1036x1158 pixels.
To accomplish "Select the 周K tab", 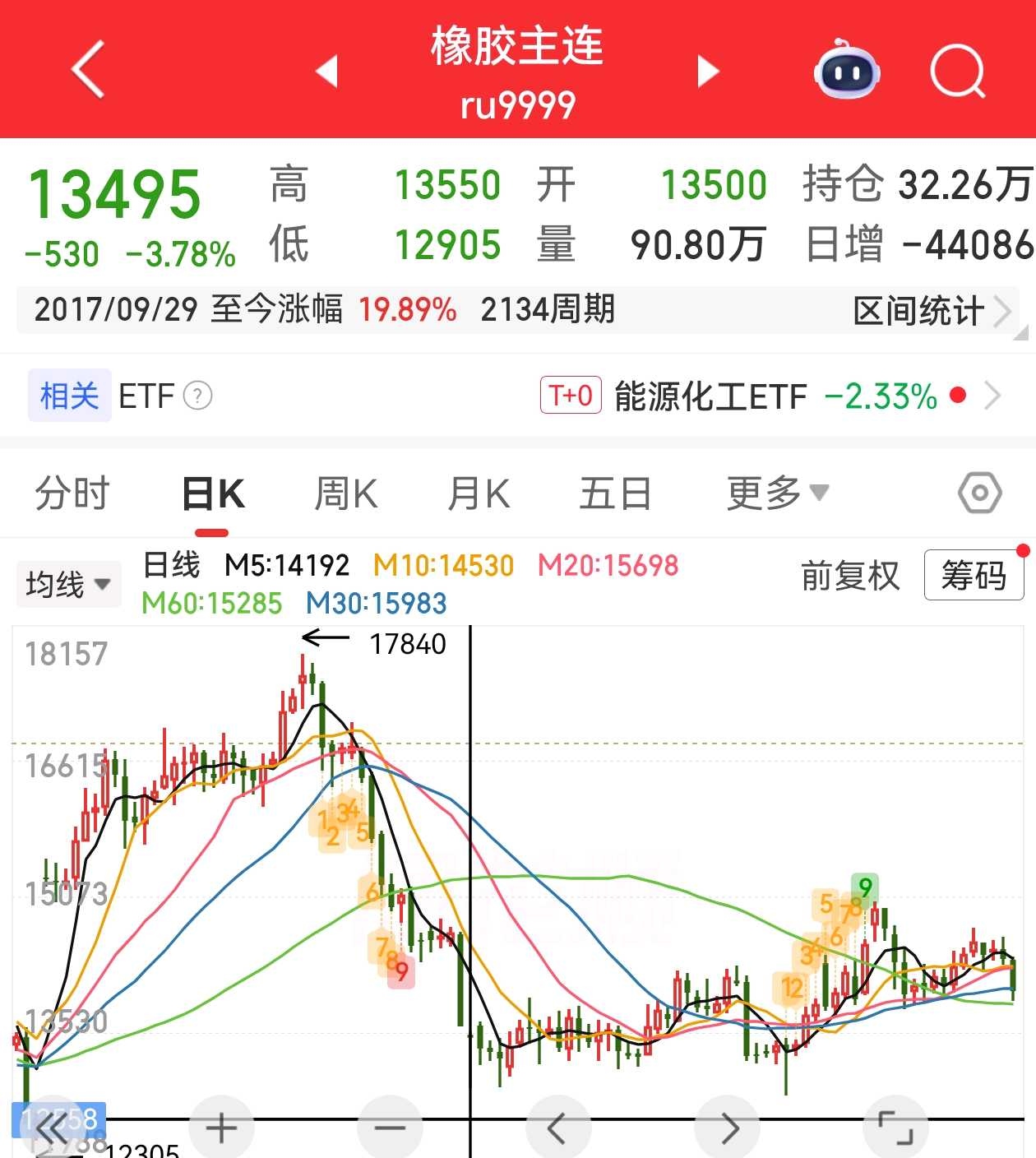I will (346, 493).
